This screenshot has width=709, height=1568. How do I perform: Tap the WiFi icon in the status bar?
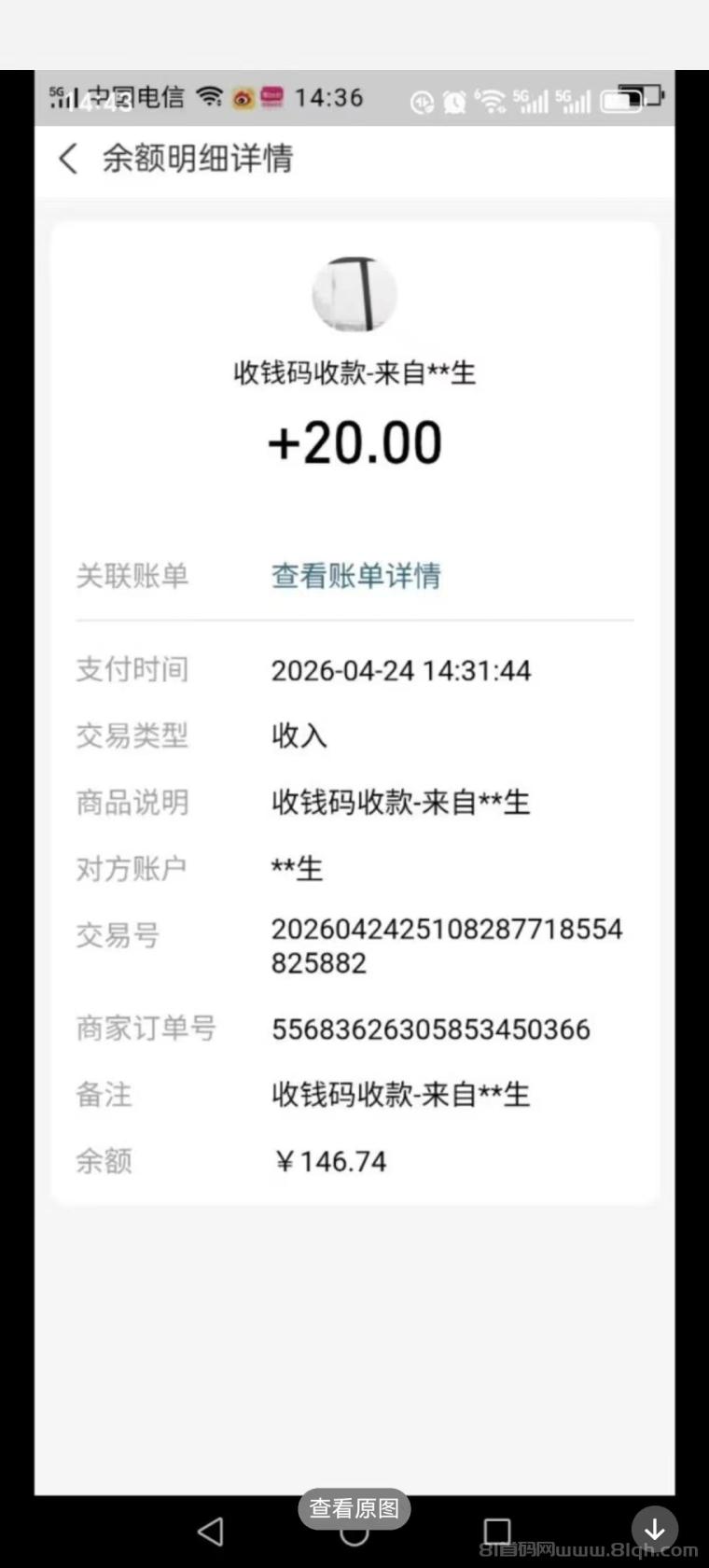point(211,96)
